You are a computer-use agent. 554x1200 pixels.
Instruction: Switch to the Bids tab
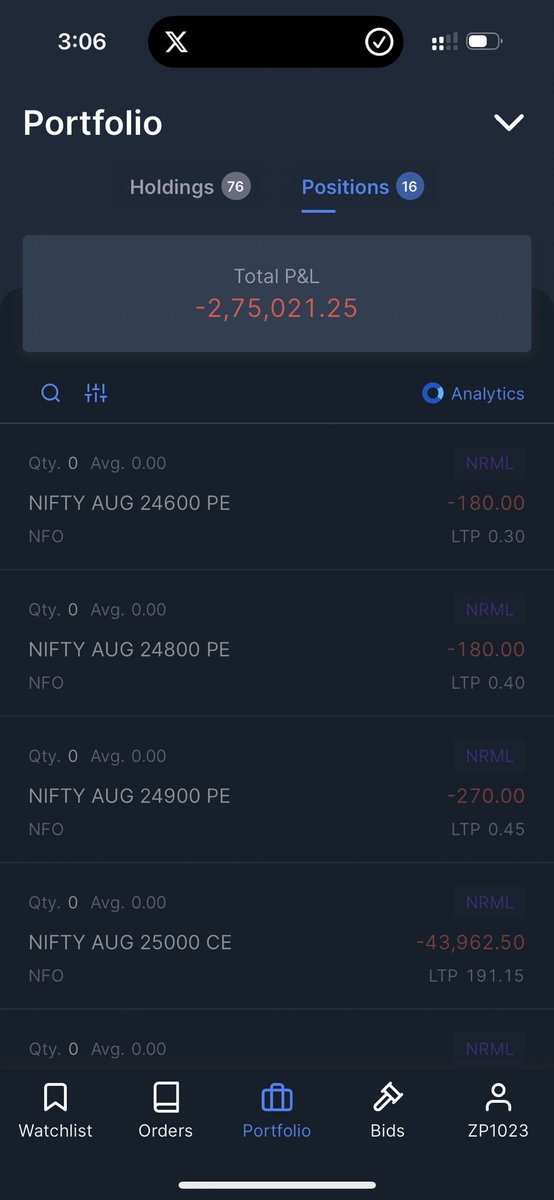pos(388,1111)
